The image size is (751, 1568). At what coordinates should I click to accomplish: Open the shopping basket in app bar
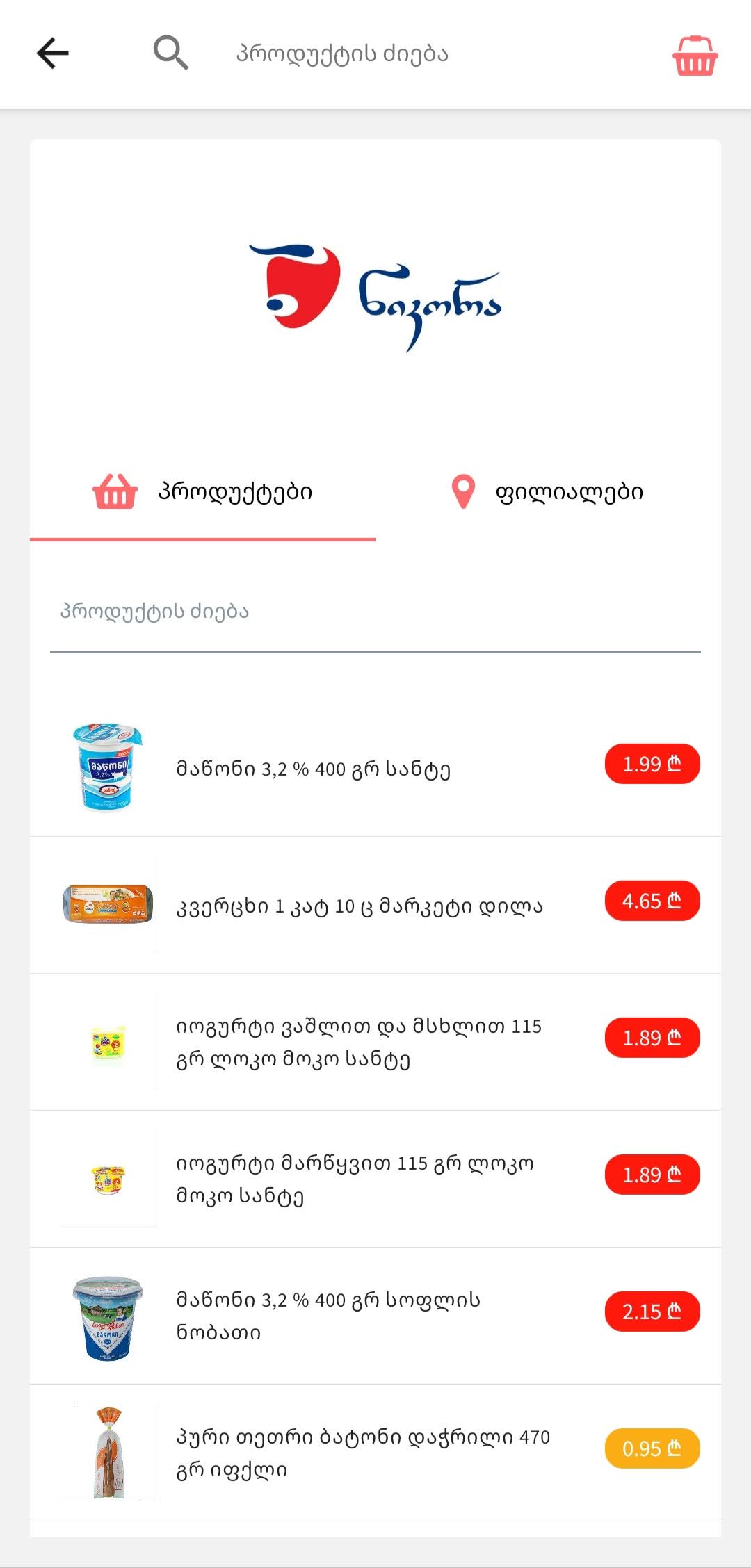695,56
